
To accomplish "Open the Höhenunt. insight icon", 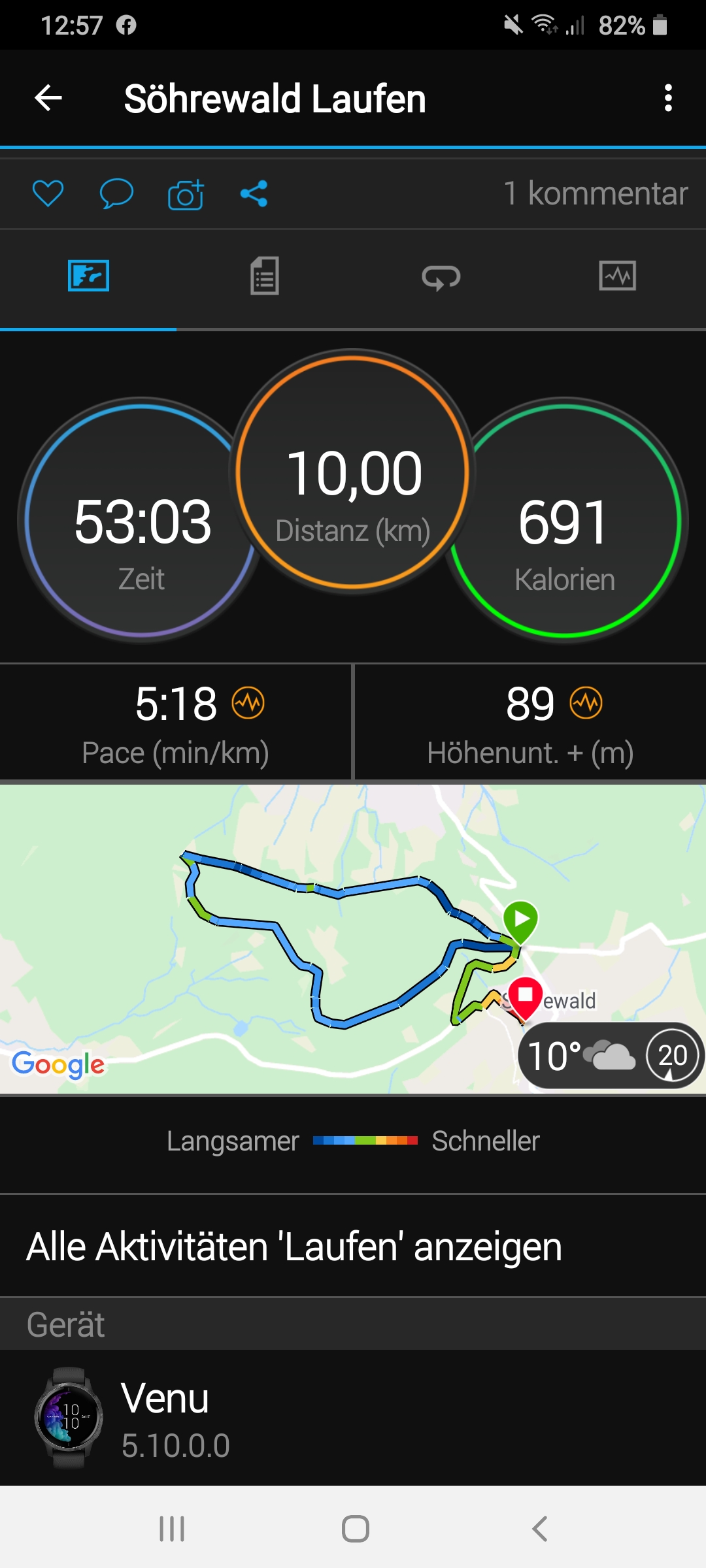I will click(586, 704).
